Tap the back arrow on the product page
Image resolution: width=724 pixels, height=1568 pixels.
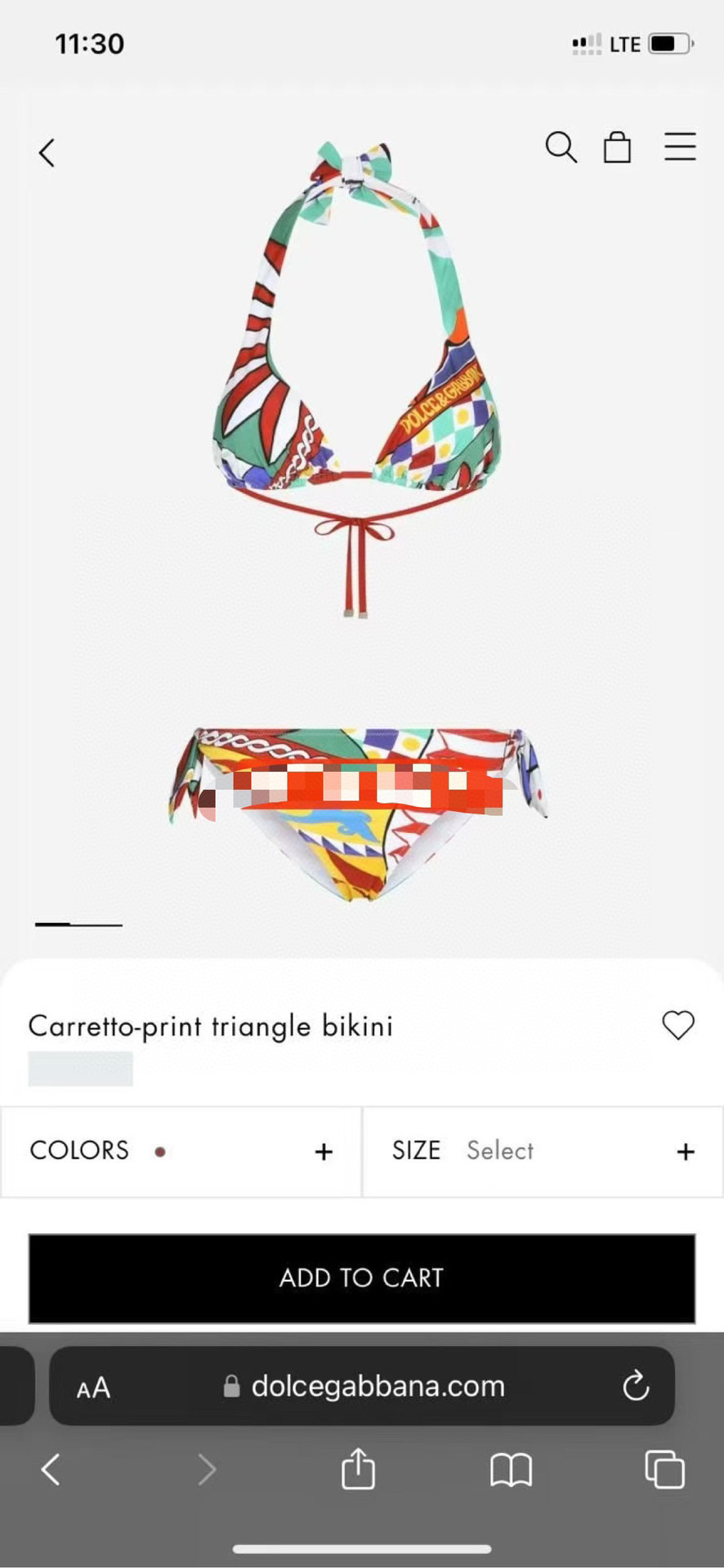point(47,152)
